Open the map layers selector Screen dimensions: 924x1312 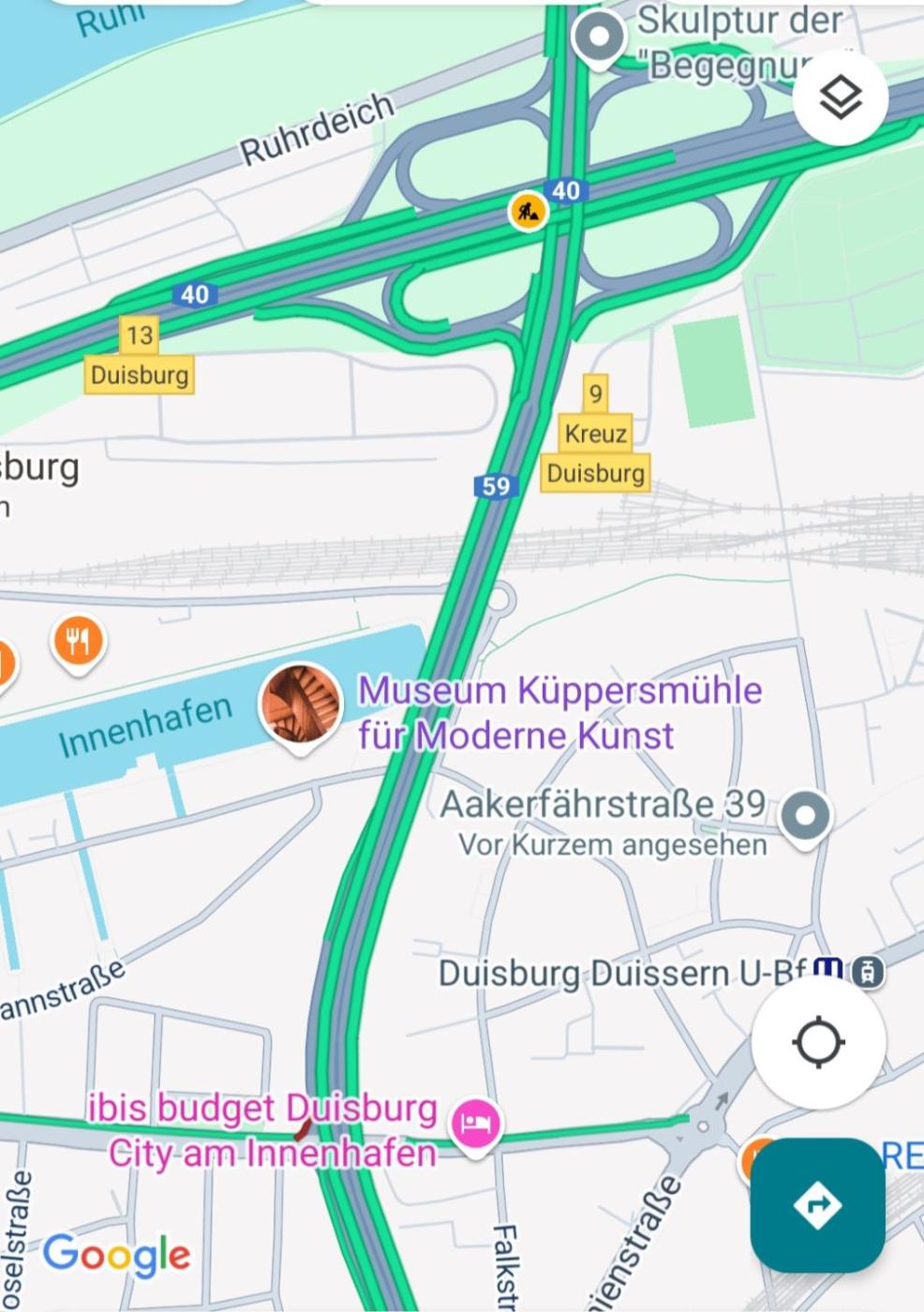point(840,97)
